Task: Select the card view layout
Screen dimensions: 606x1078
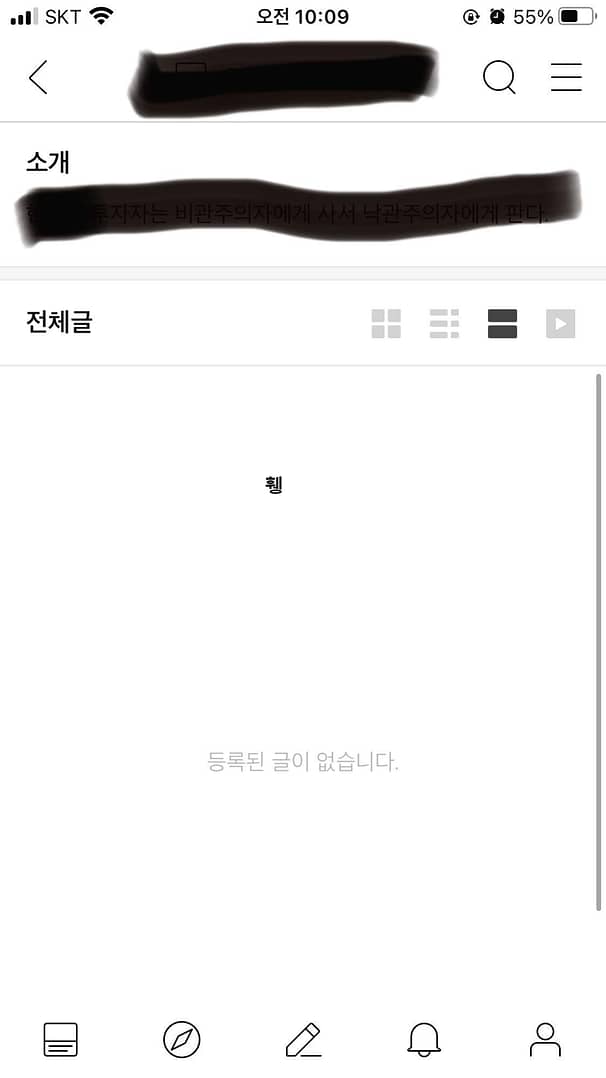Action: point(502,323)
